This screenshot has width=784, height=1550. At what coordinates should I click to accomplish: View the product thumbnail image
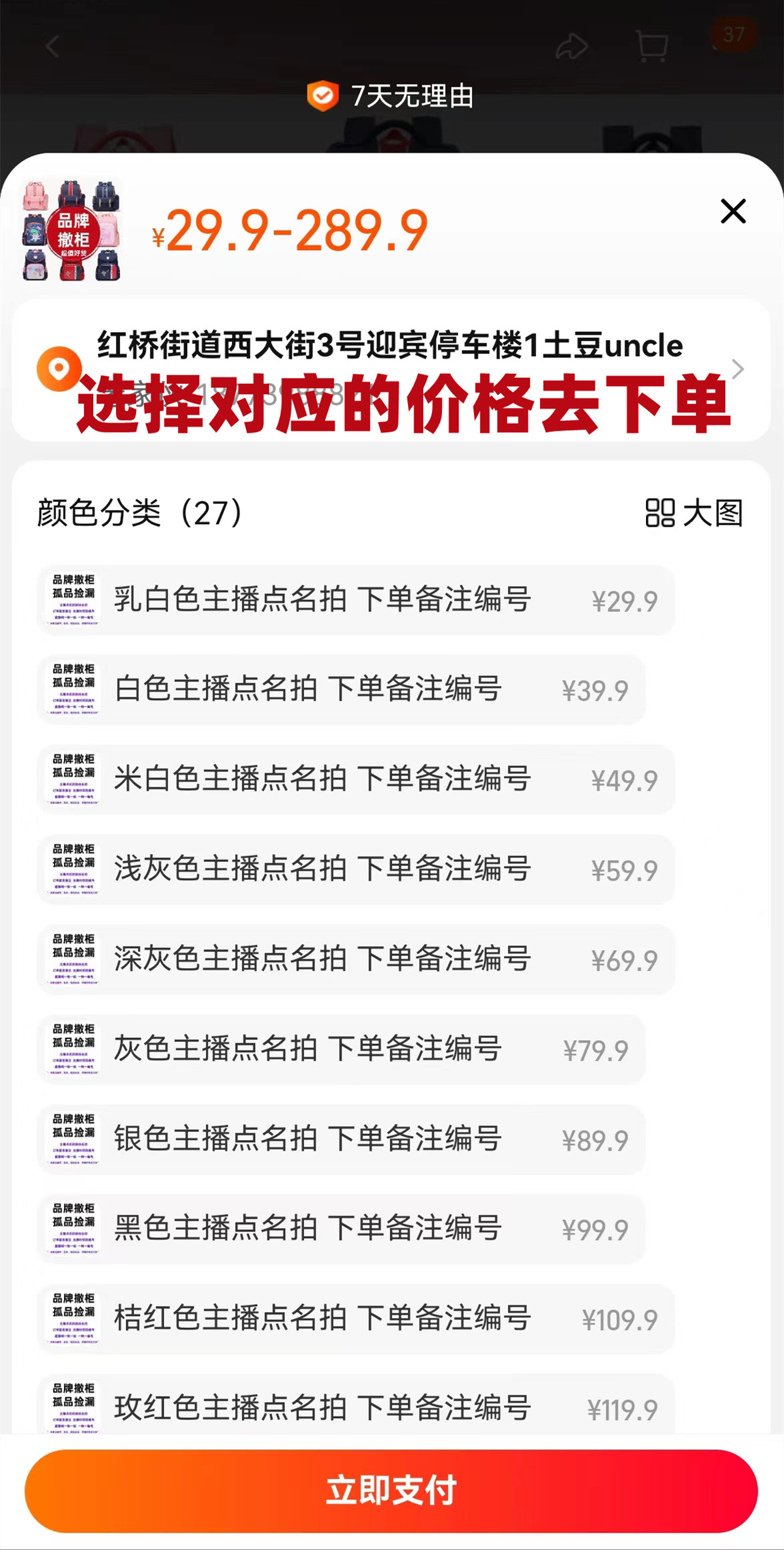click(x=71, y=231)
